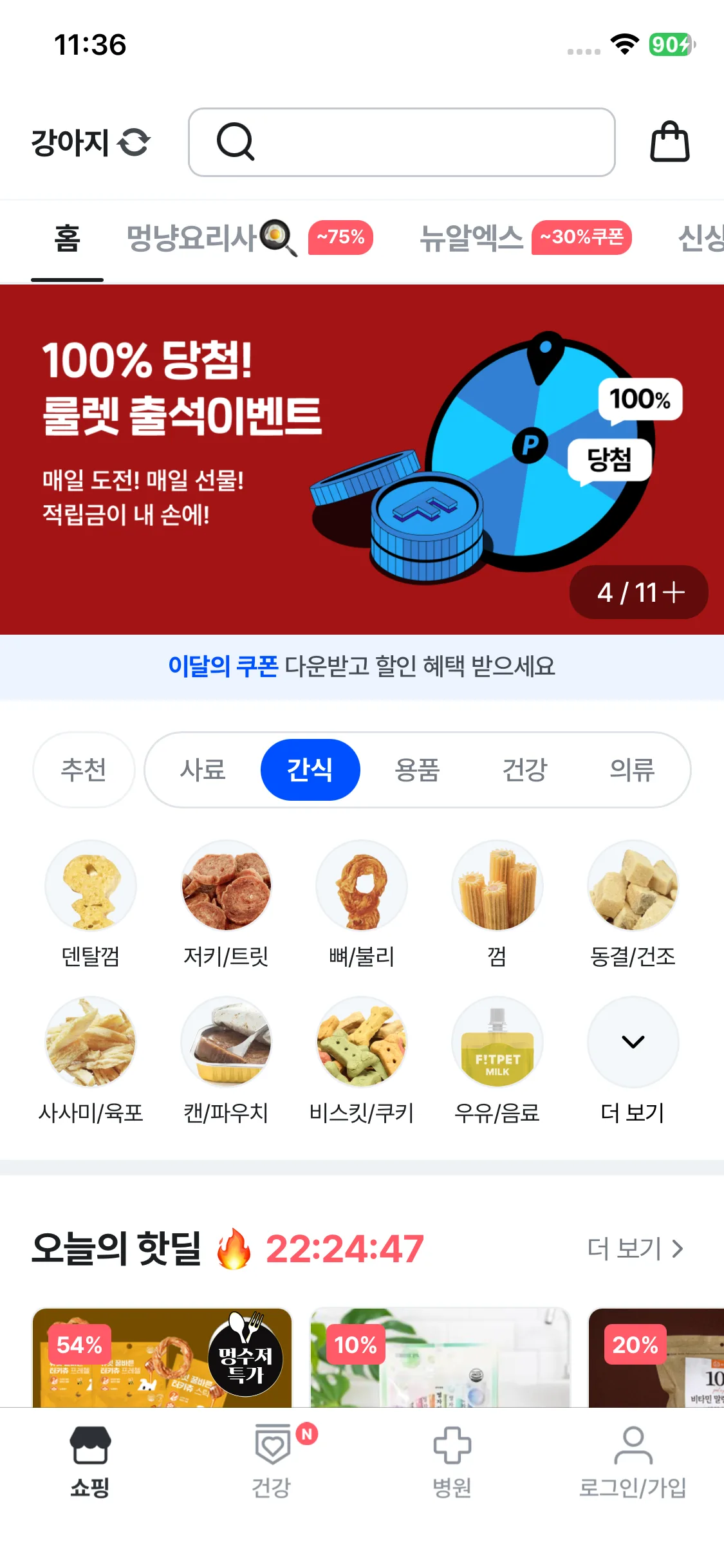Browse 저키/트릿 snacks
This screenshot has height=1568, width=724.
coord(226,901)
